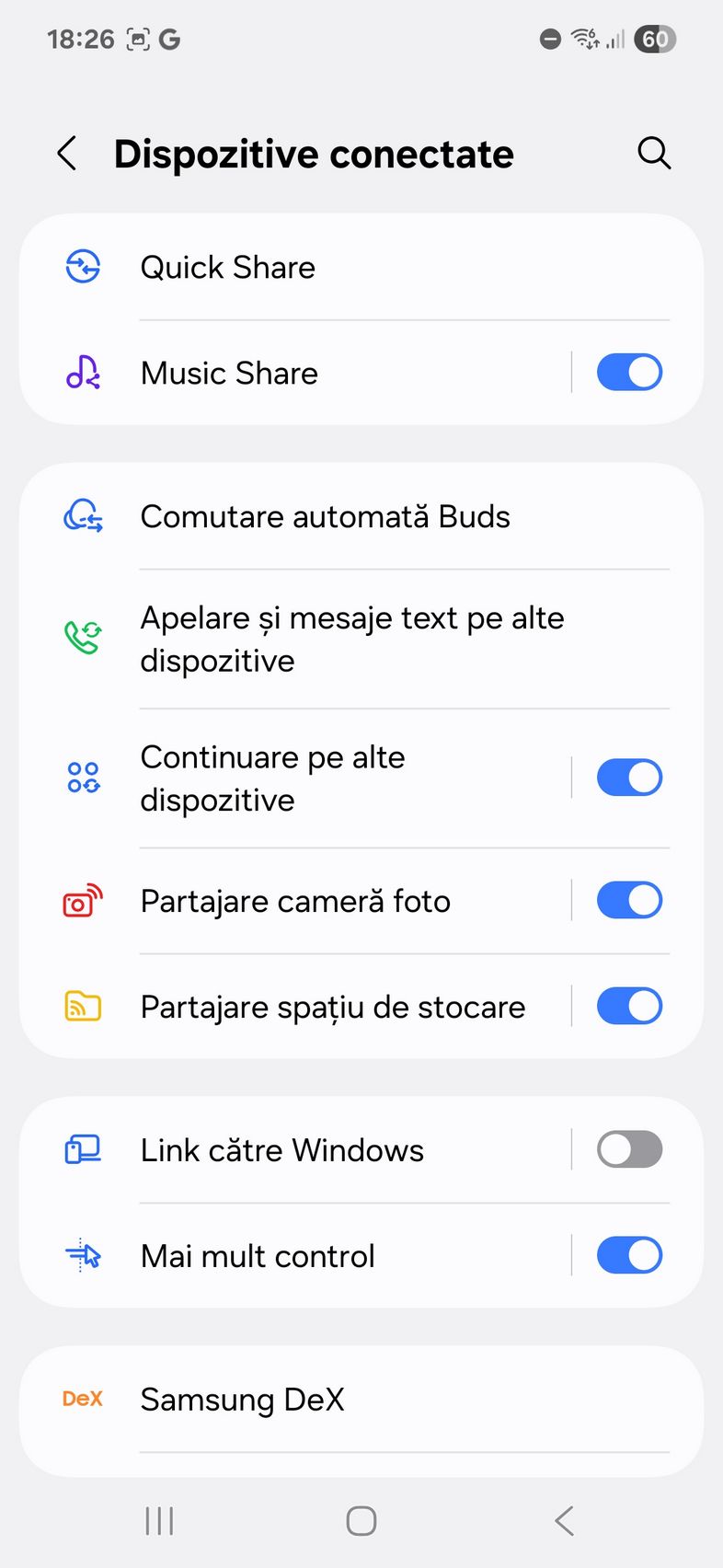Go back using the header arrow
This screenshot has height=1568, width=723.
coord(67,154)
